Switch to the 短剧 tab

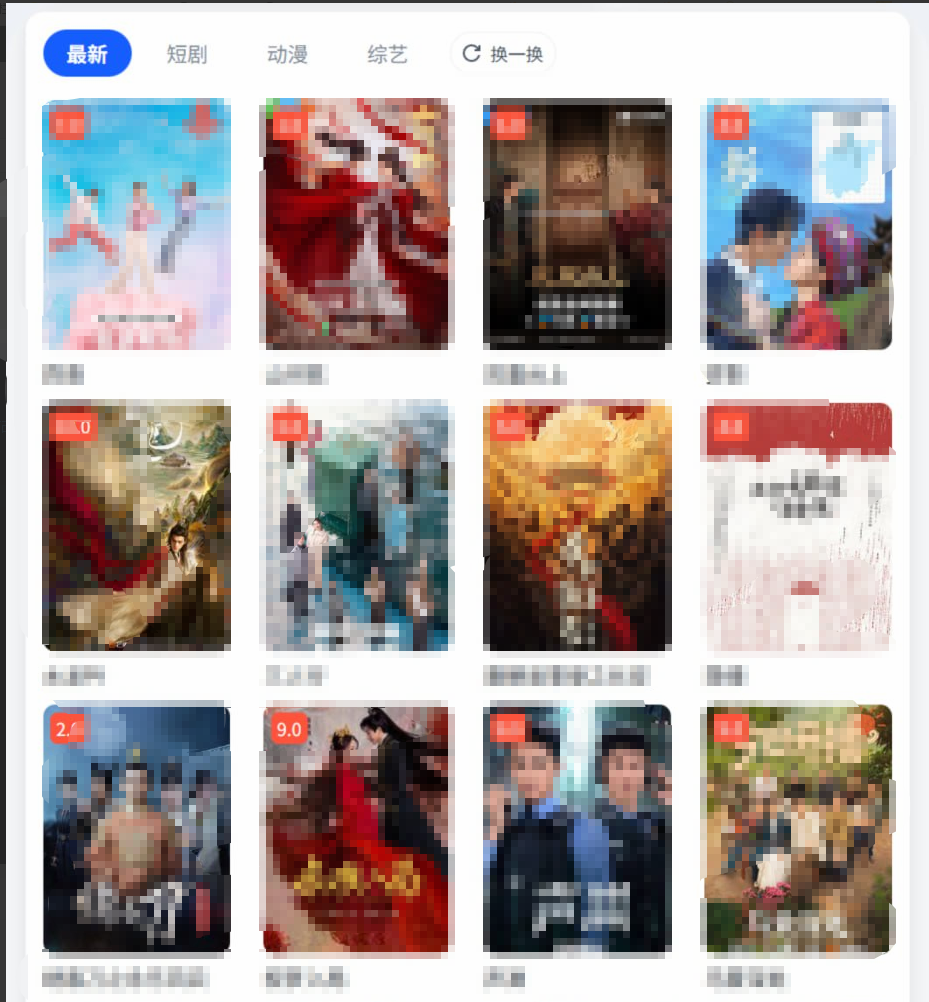tap(187, 54)
